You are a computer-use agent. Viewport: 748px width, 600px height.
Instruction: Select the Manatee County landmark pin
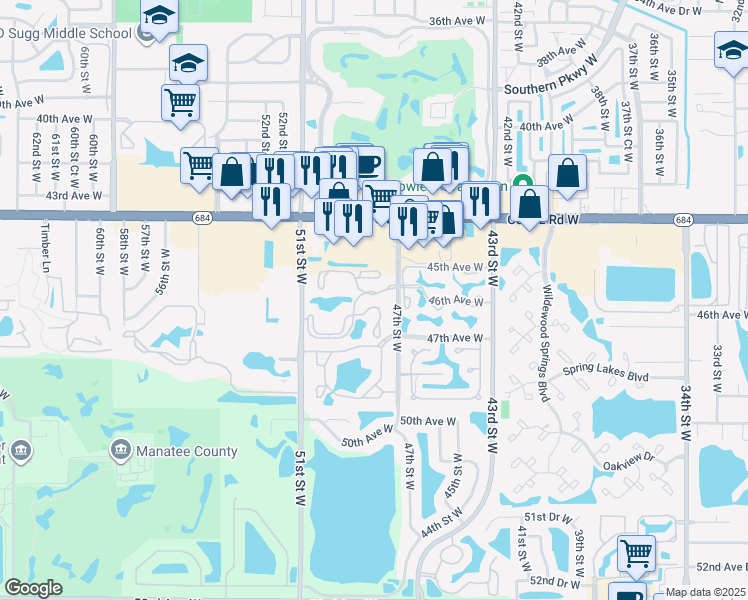122,450
